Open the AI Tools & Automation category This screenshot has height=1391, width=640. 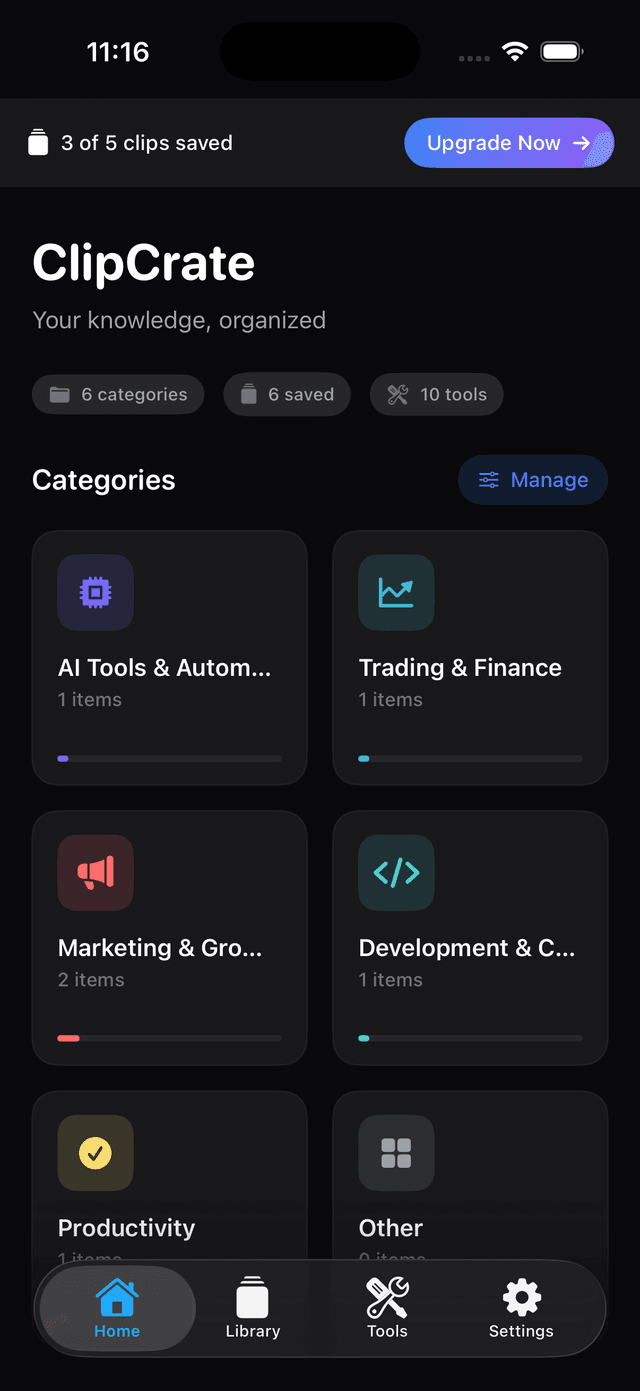[x=169, y=657]
